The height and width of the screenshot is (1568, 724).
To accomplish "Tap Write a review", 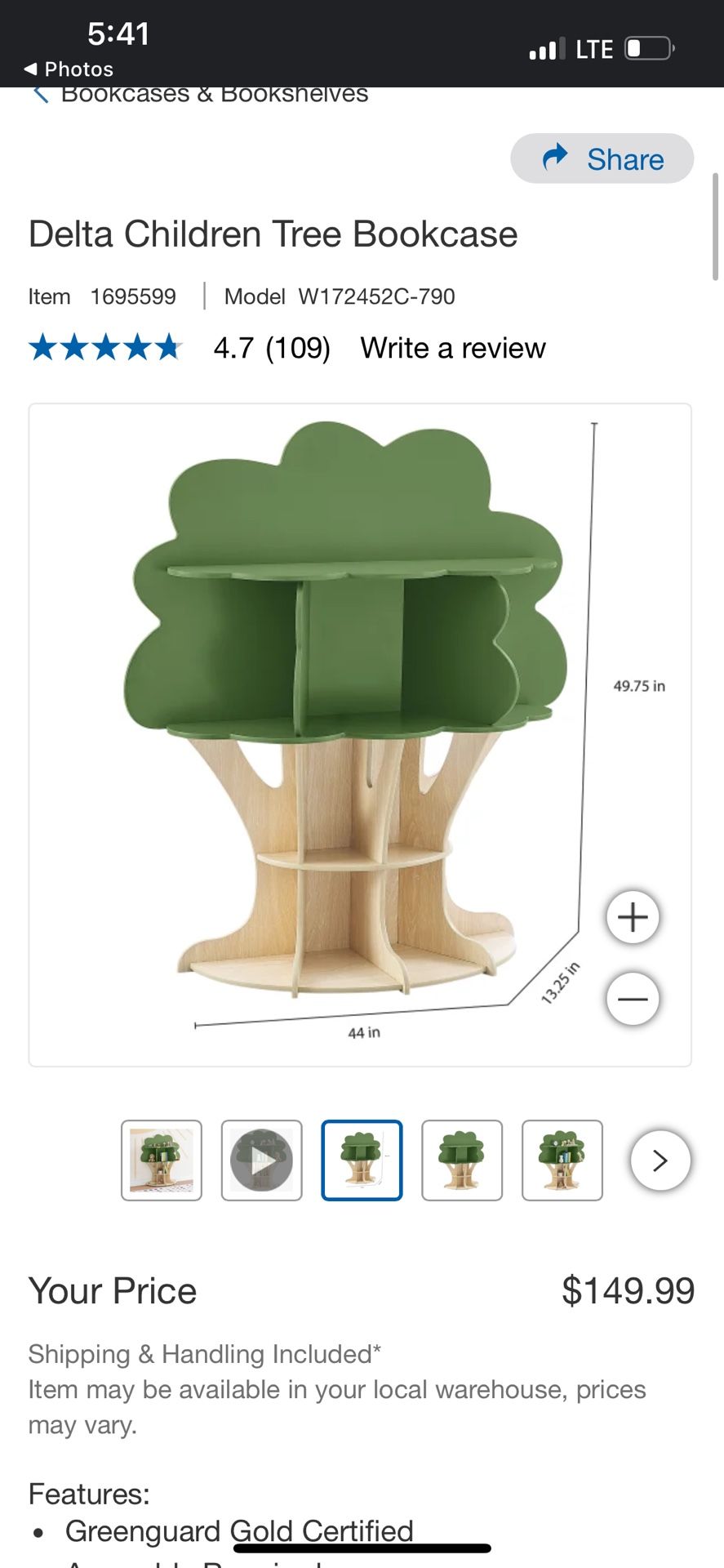I will click(453, 348).
